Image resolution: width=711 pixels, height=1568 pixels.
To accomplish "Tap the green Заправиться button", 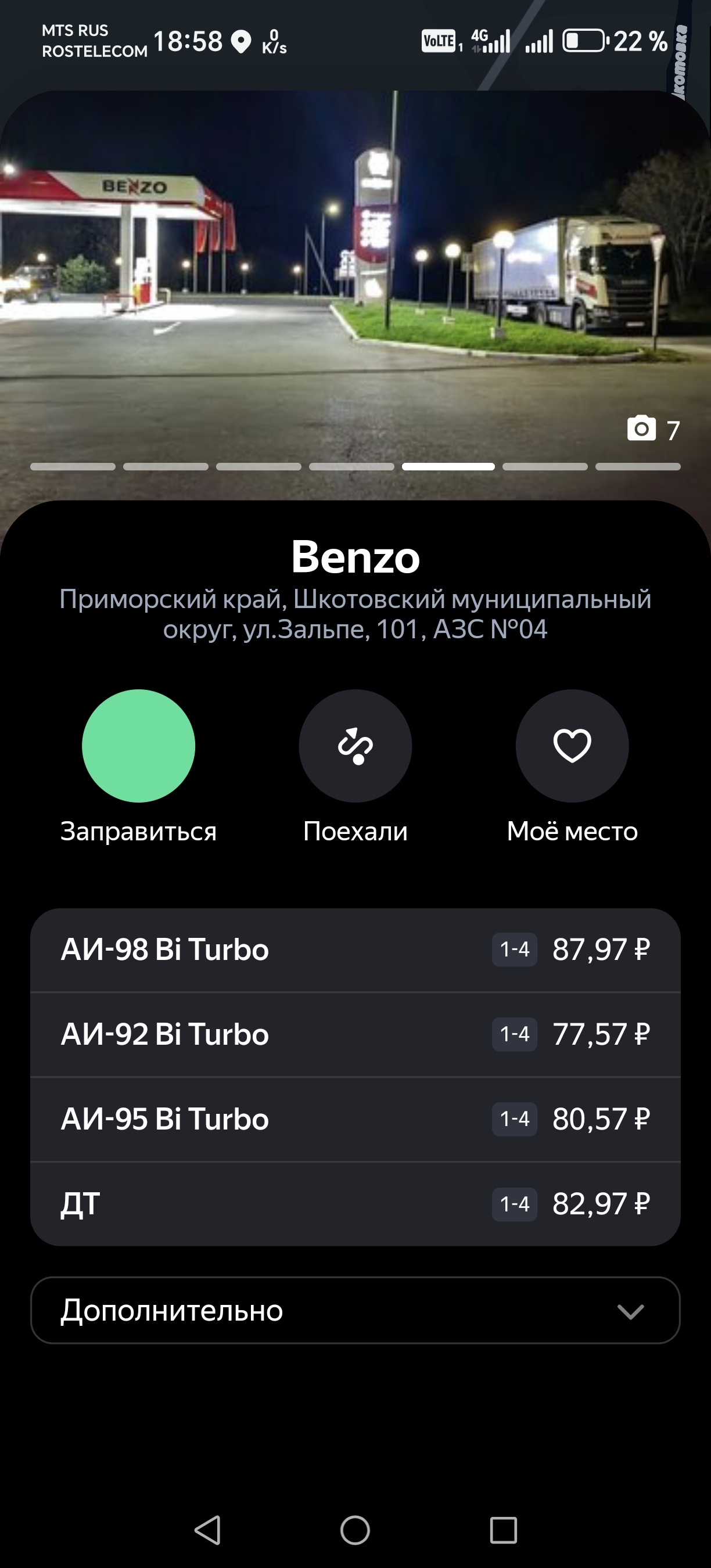I will (138, 746).
